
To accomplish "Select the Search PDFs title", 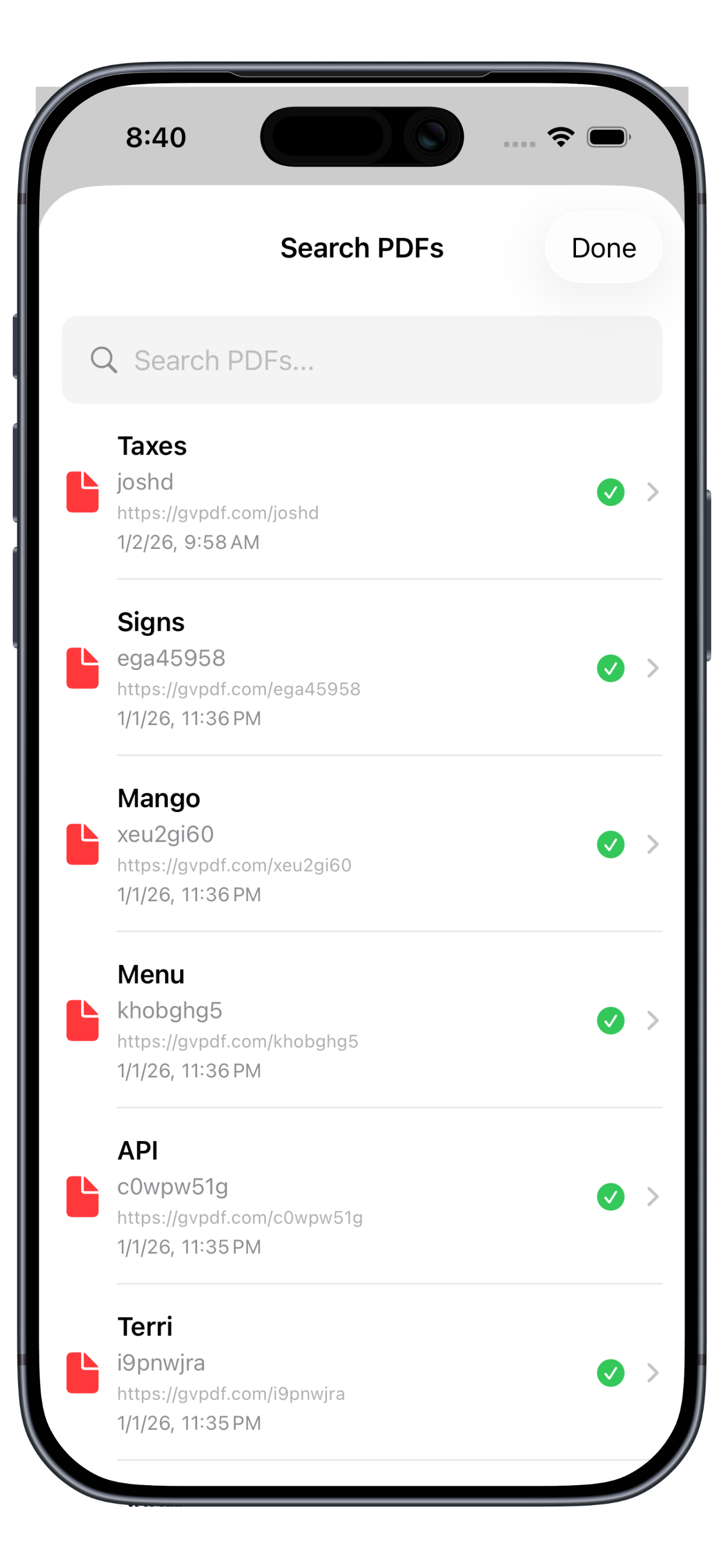I will pos(362,247).
